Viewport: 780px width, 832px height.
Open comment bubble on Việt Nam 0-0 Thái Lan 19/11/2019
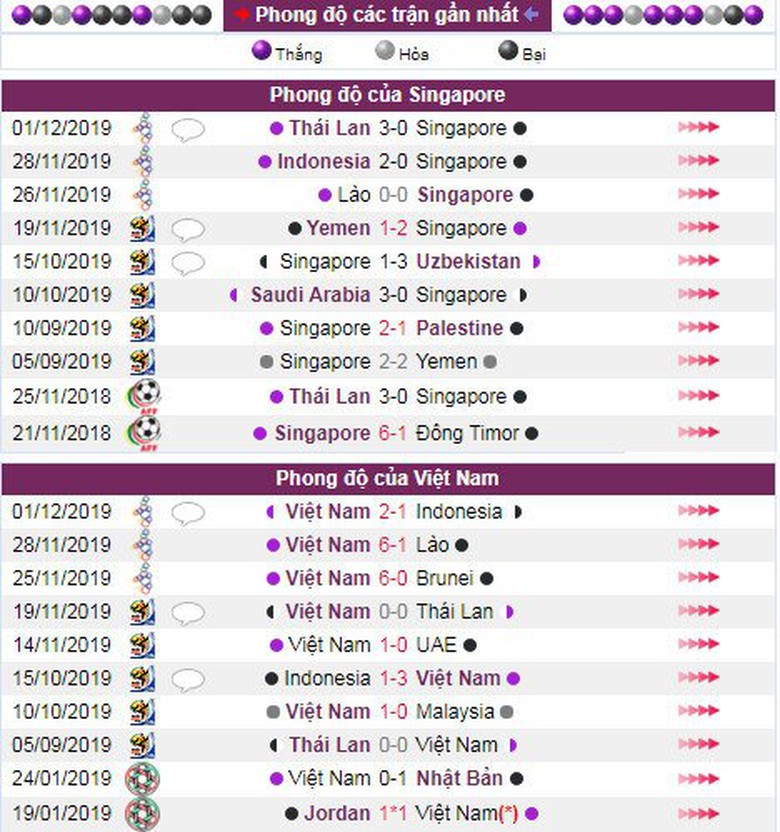pyautogui.click(x=188, y=613)
